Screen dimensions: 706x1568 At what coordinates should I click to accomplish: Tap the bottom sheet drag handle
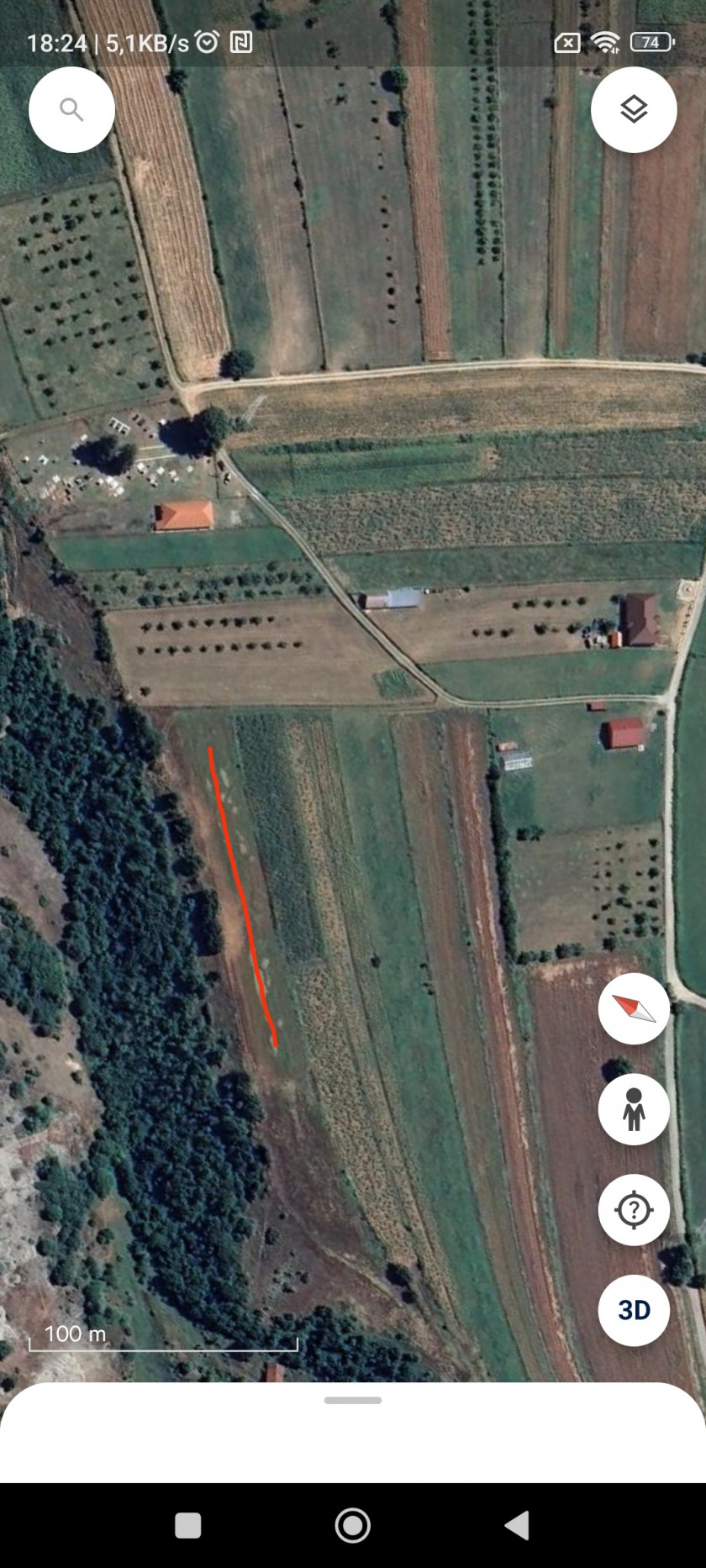point(353,1401)
